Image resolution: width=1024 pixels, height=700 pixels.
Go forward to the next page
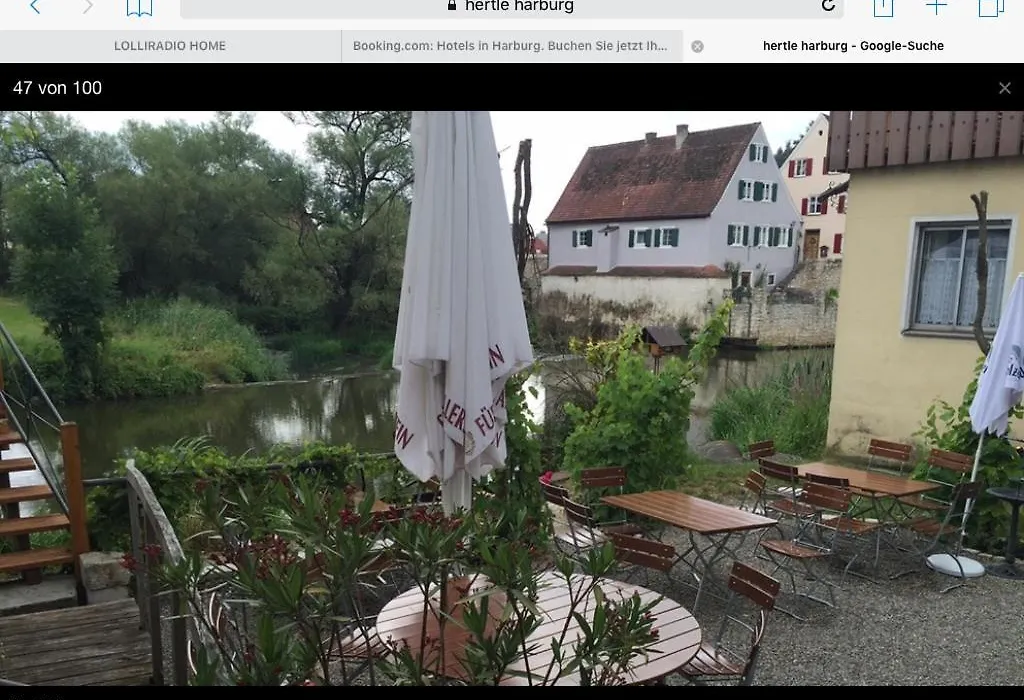88,7
